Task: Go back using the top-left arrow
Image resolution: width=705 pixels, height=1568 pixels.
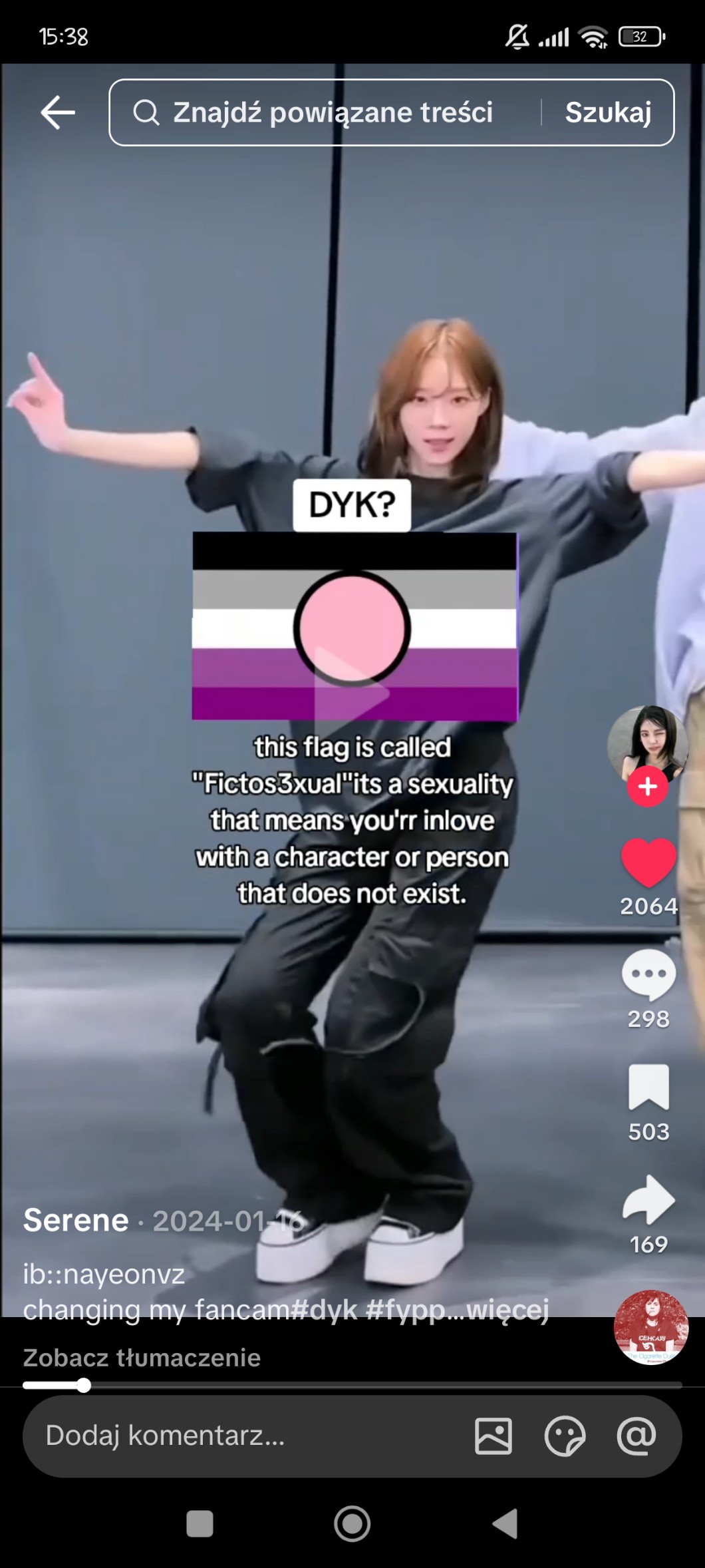Action: click(x=58, y=112)
